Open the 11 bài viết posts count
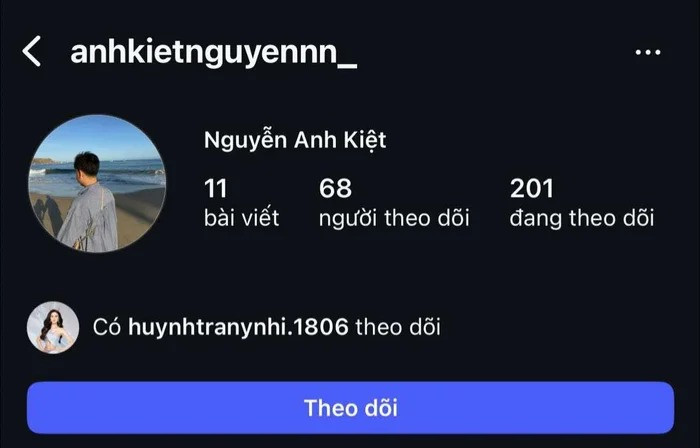Image resolution: width=700 pixels, height=448 pixels. point(241,202)
